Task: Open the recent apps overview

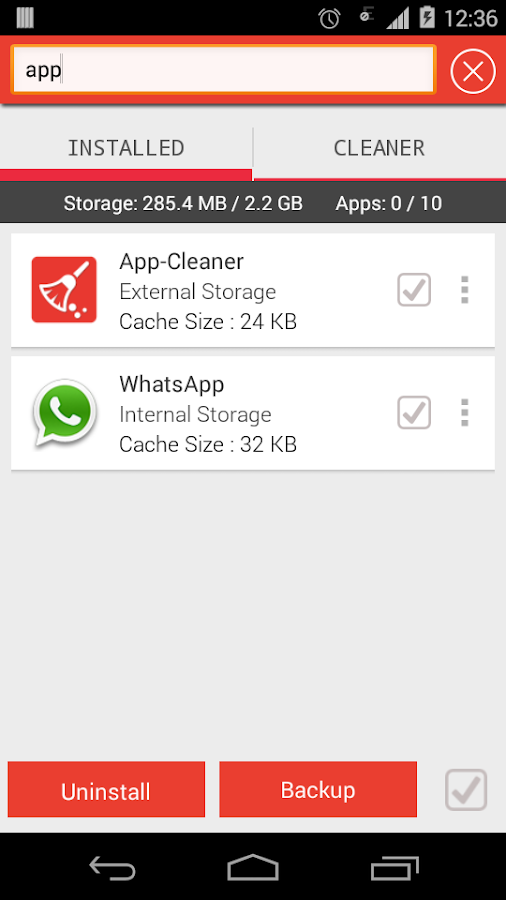Action: 394,867
